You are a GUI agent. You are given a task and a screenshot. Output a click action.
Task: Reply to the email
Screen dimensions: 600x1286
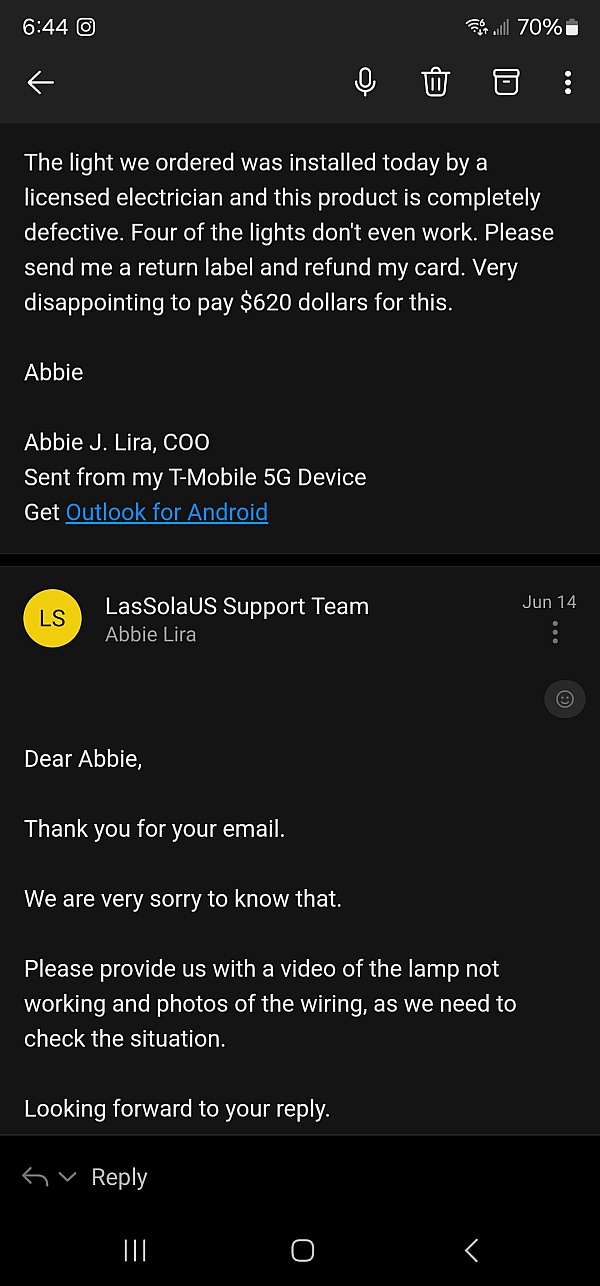pos(119,1177)
